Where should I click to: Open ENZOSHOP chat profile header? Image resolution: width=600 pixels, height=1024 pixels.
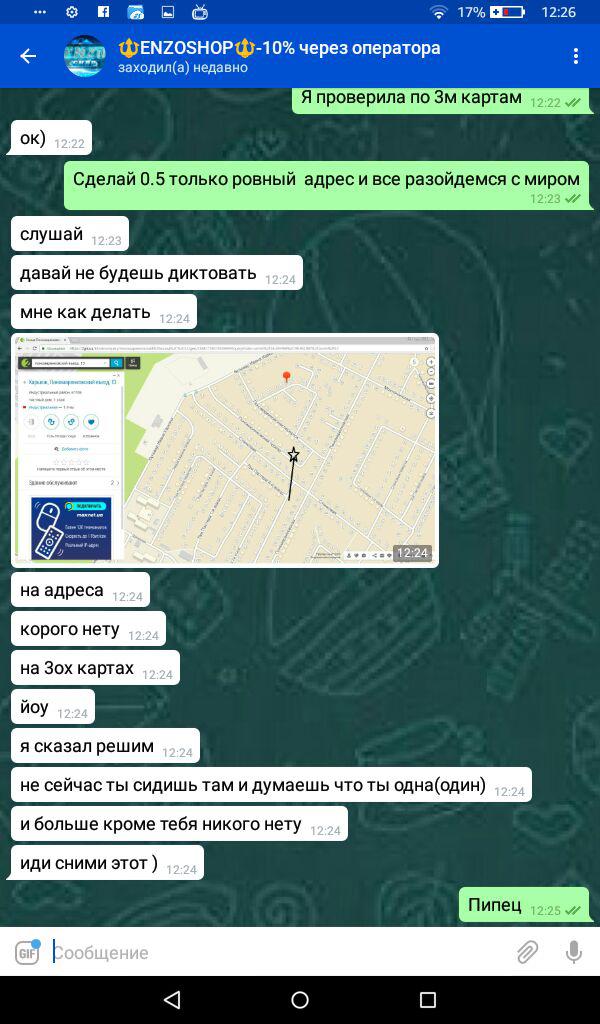click(x=279, y=56)
